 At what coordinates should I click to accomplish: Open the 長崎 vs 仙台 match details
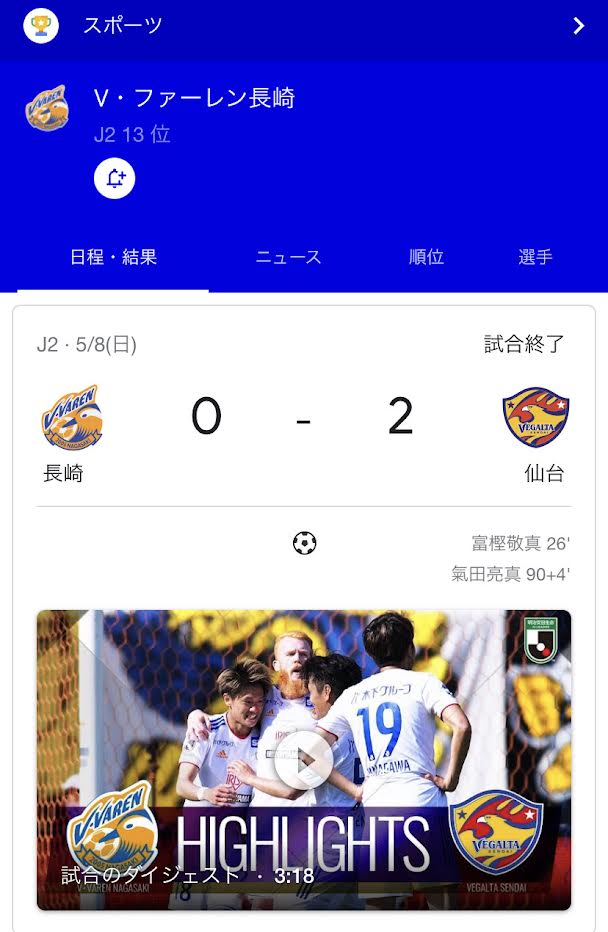304,420
